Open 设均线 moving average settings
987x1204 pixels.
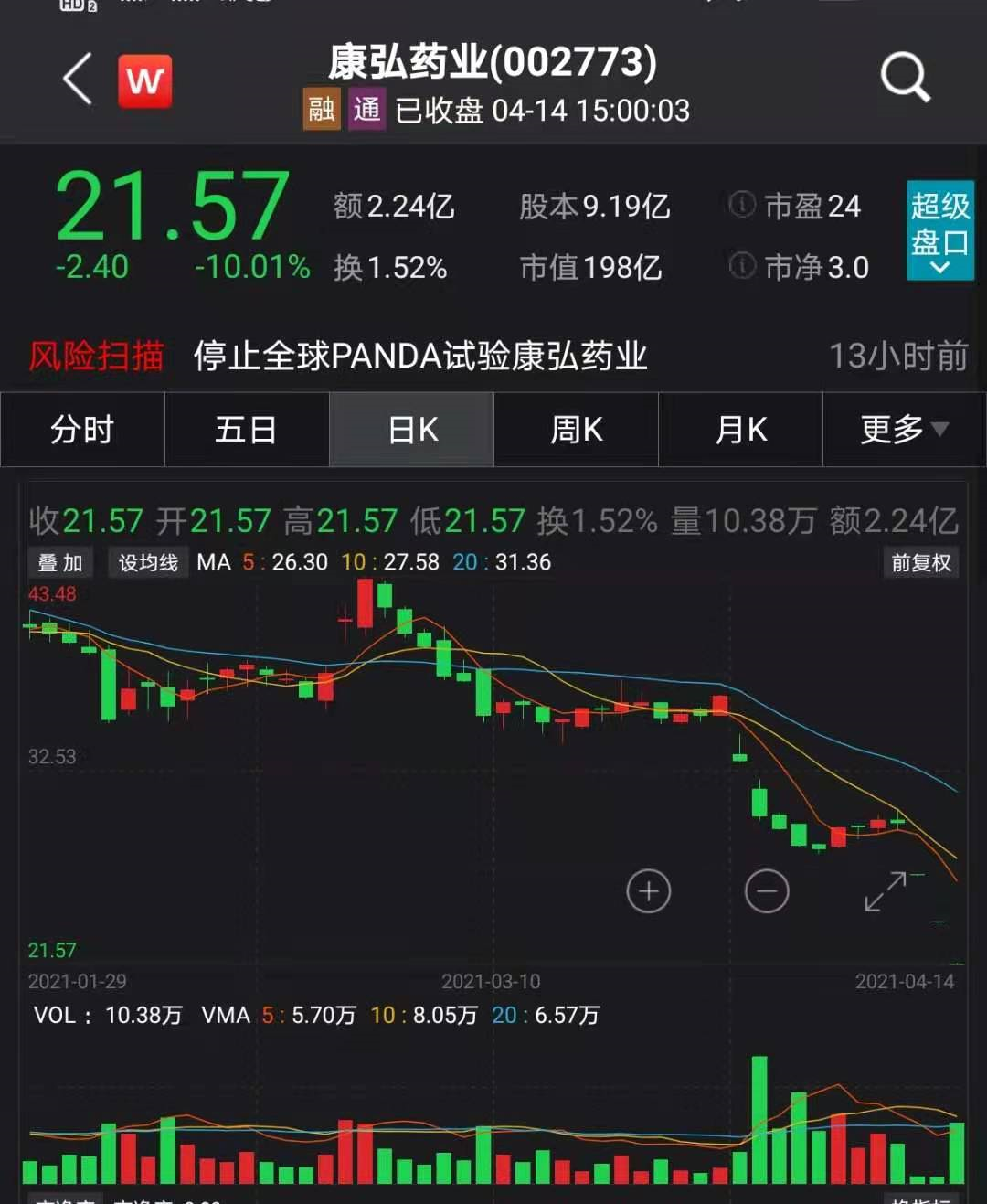click(x=148, y=562)
